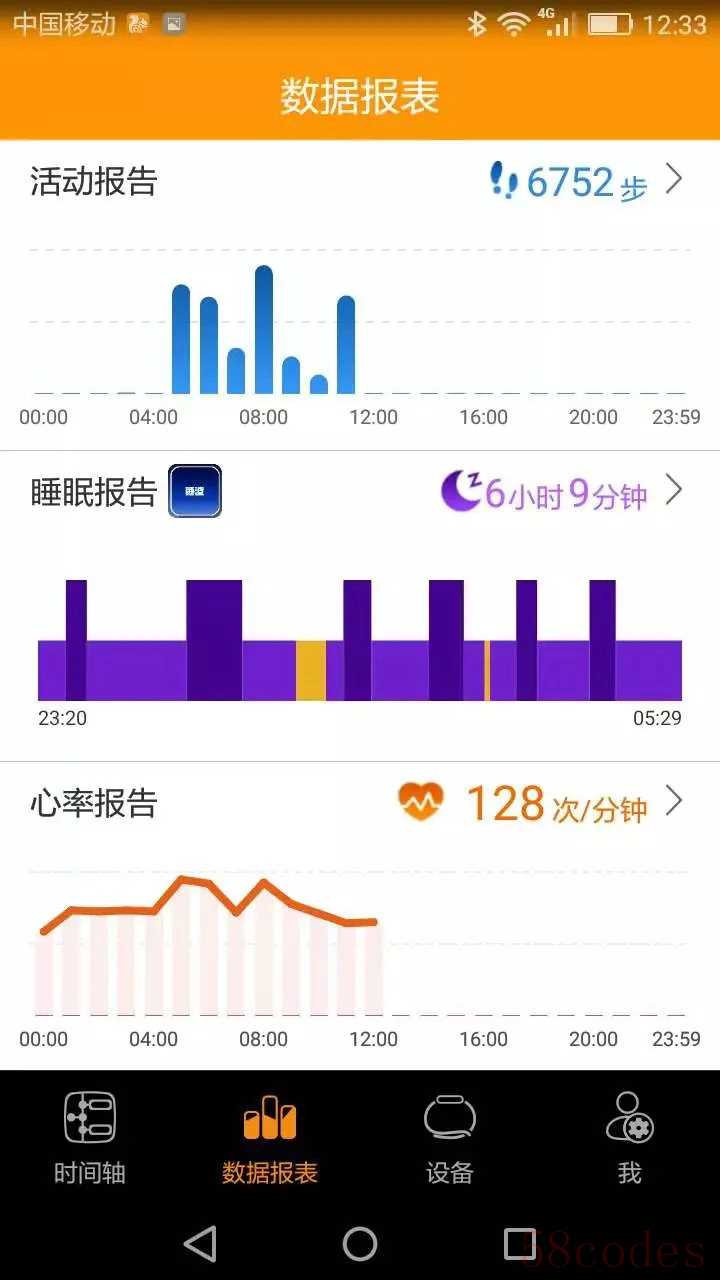Return to the home screen
720x1280 pixels.
pyautogui.click(x=360, y=1244)
